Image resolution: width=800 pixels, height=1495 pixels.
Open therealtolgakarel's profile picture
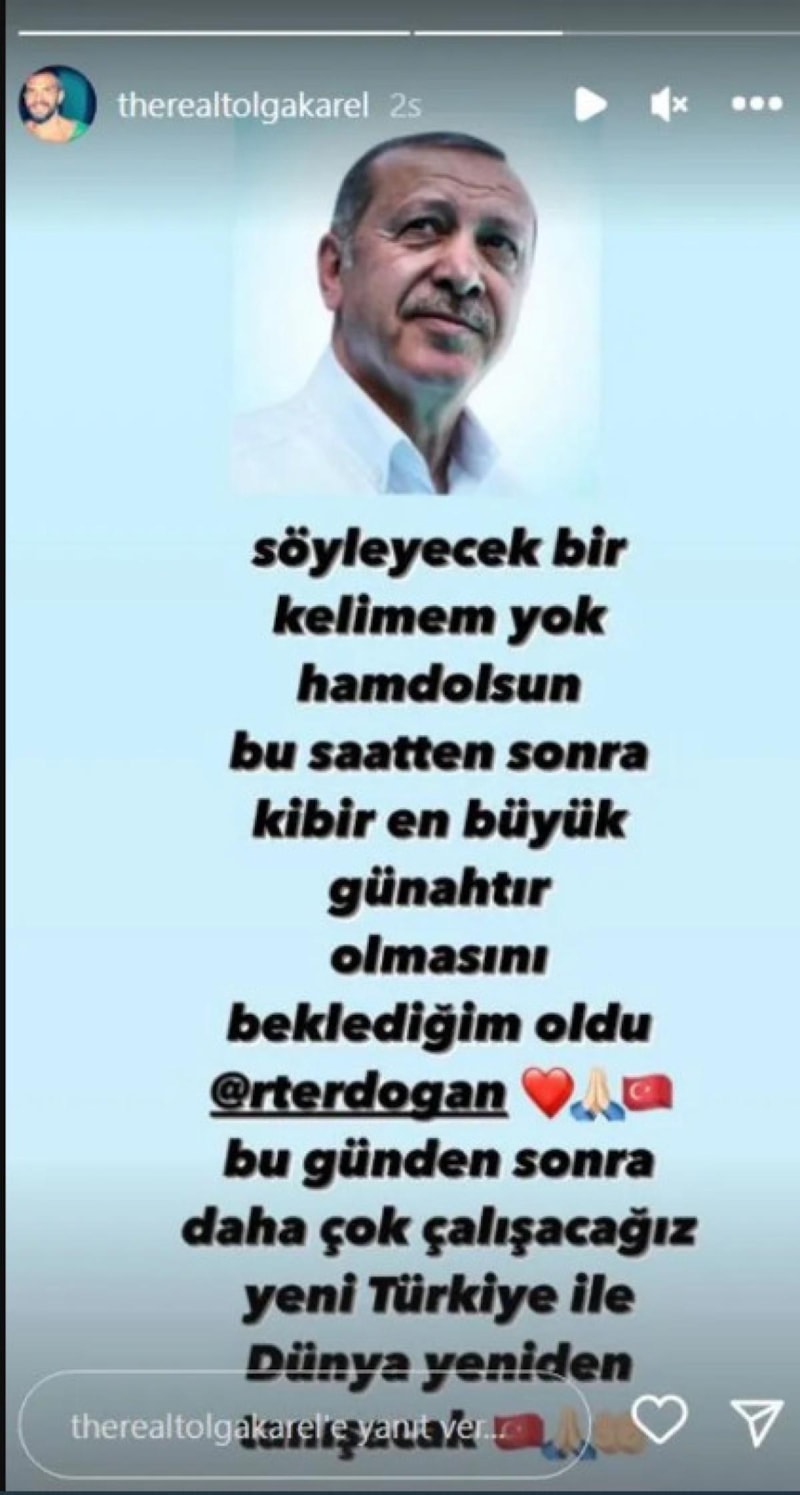coord(57,105)
